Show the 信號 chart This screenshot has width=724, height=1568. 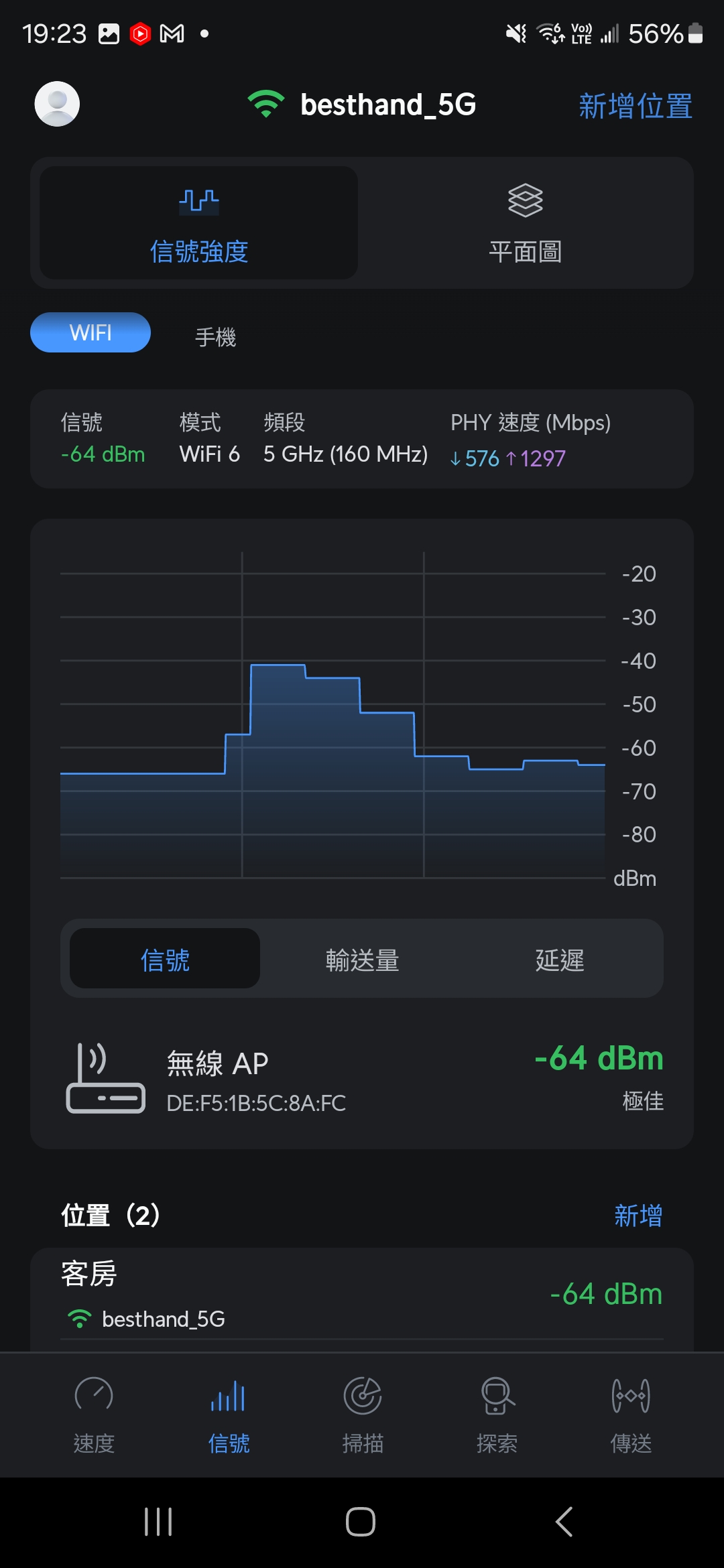point(165,959)
